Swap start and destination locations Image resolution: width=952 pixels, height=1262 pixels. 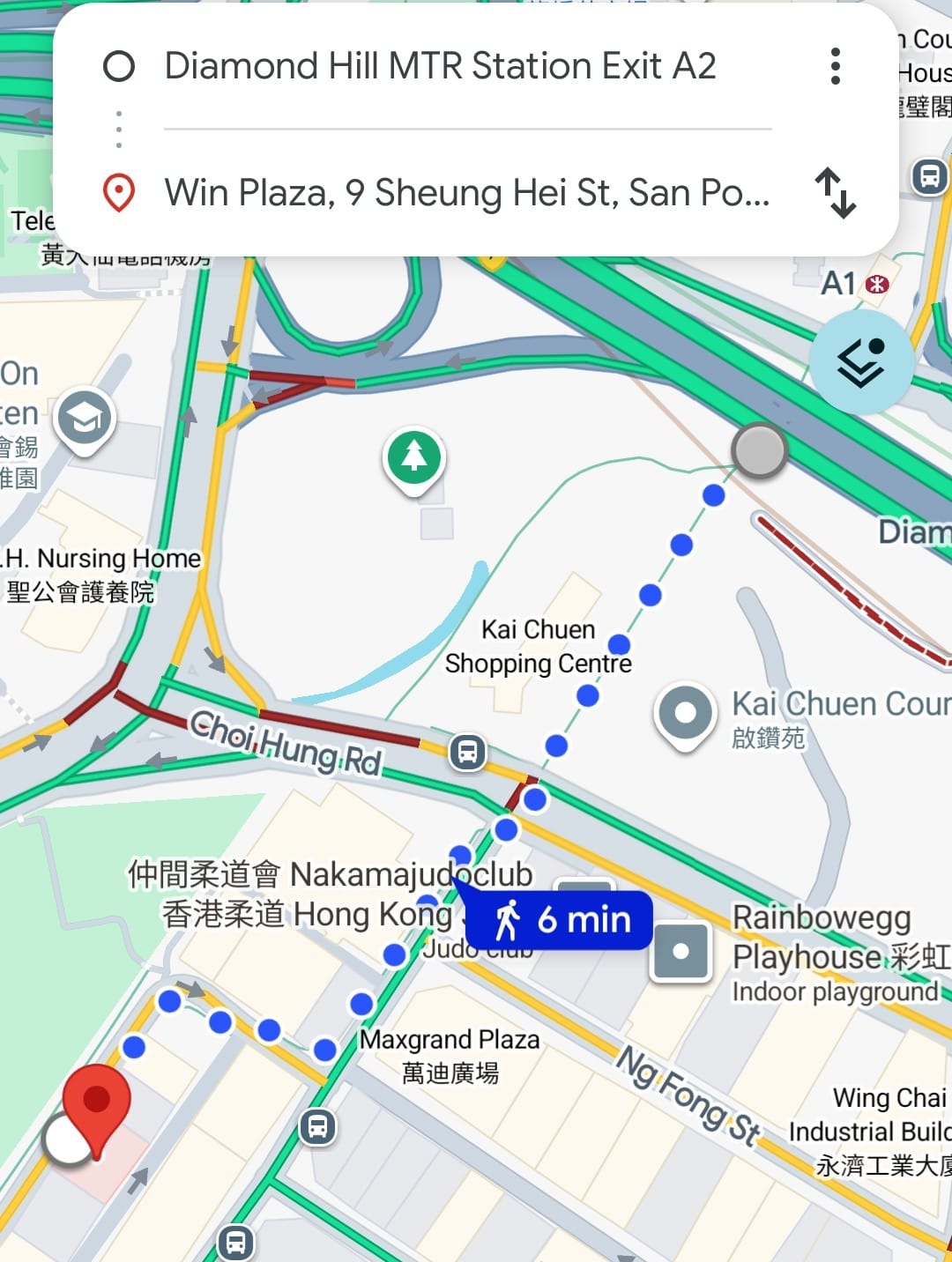(x=835, y=193)
